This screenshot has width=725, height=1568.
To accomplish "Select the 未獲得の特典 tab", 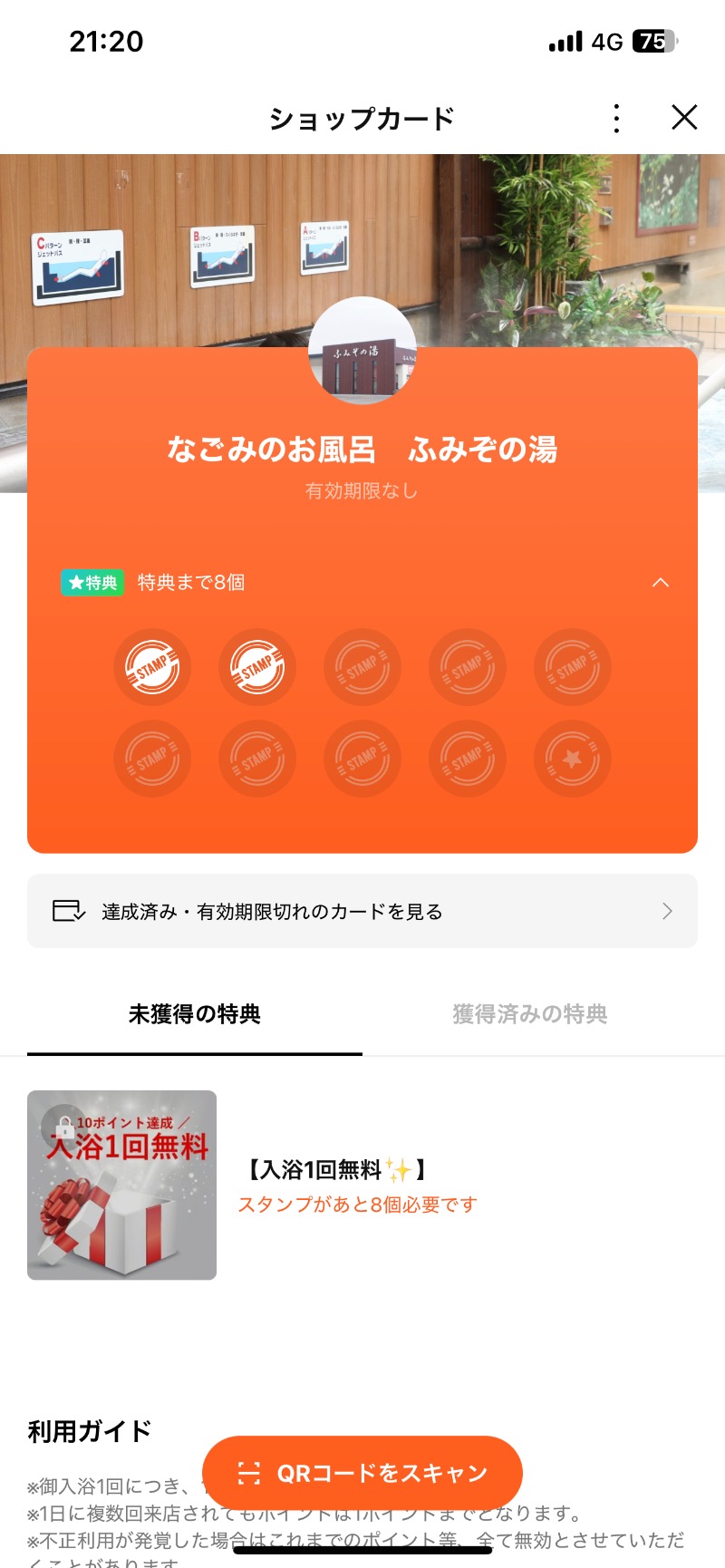I will coord(194,1014).
